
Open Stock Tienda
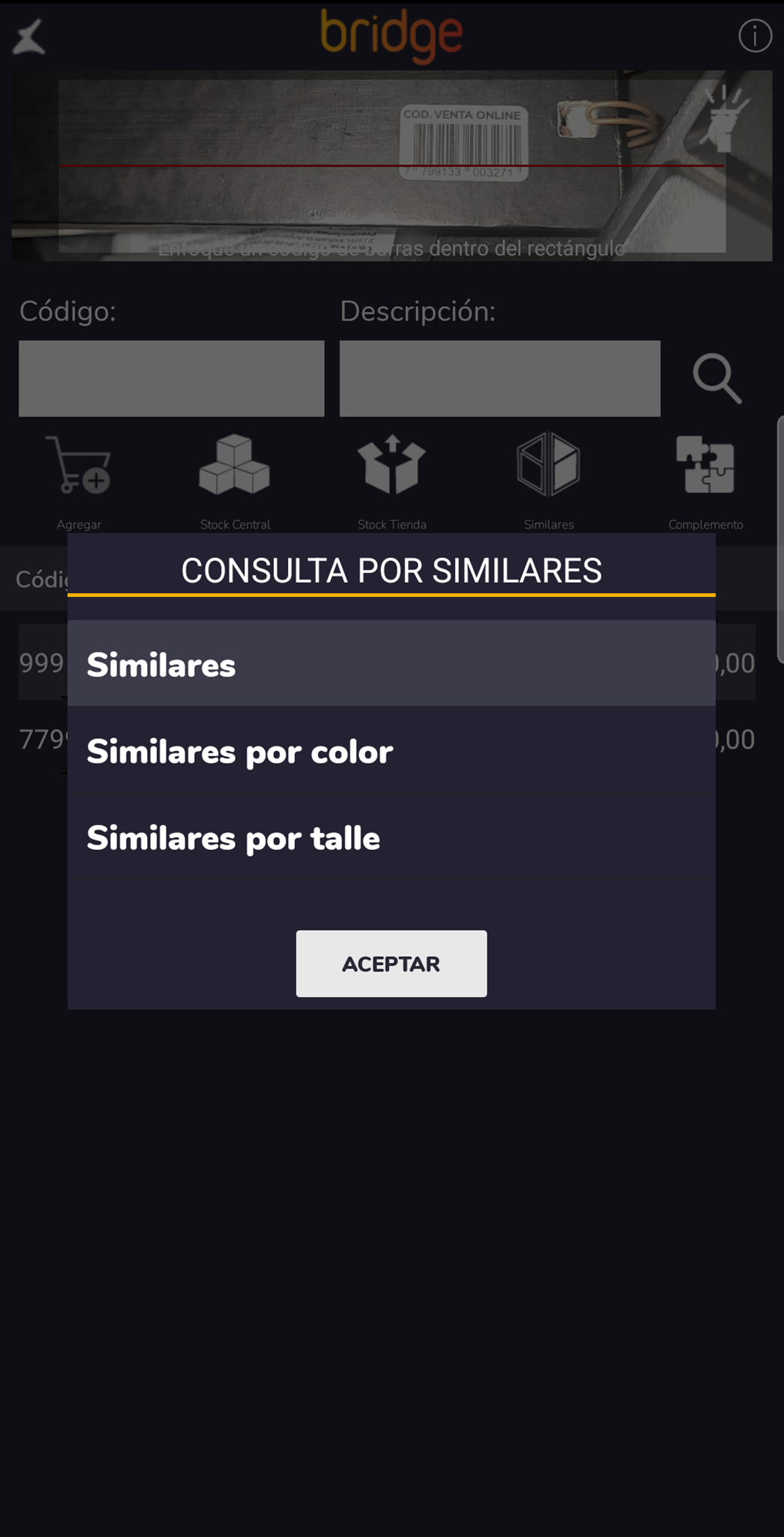point(392,466)
